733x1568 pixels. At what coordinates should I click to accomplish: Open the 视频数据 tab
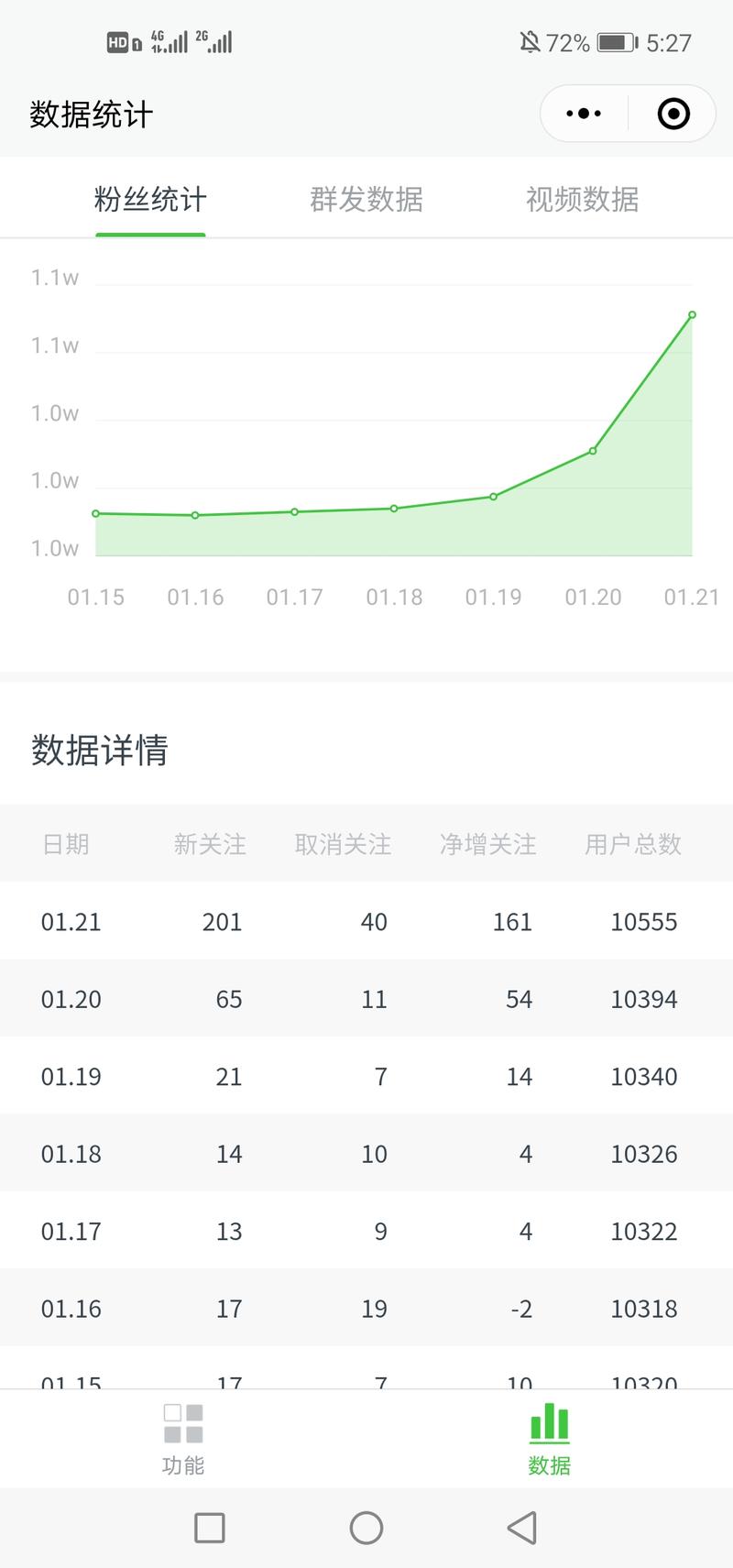(x=582, y=200)
